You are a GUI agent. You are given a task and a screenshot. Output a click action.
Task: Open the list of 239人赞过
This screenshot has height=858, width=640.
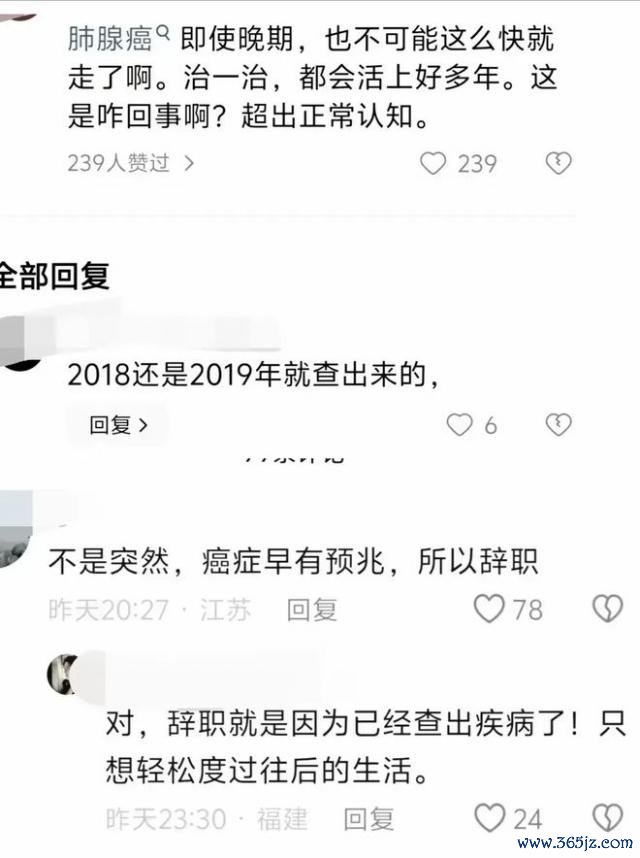coord(130,163)
